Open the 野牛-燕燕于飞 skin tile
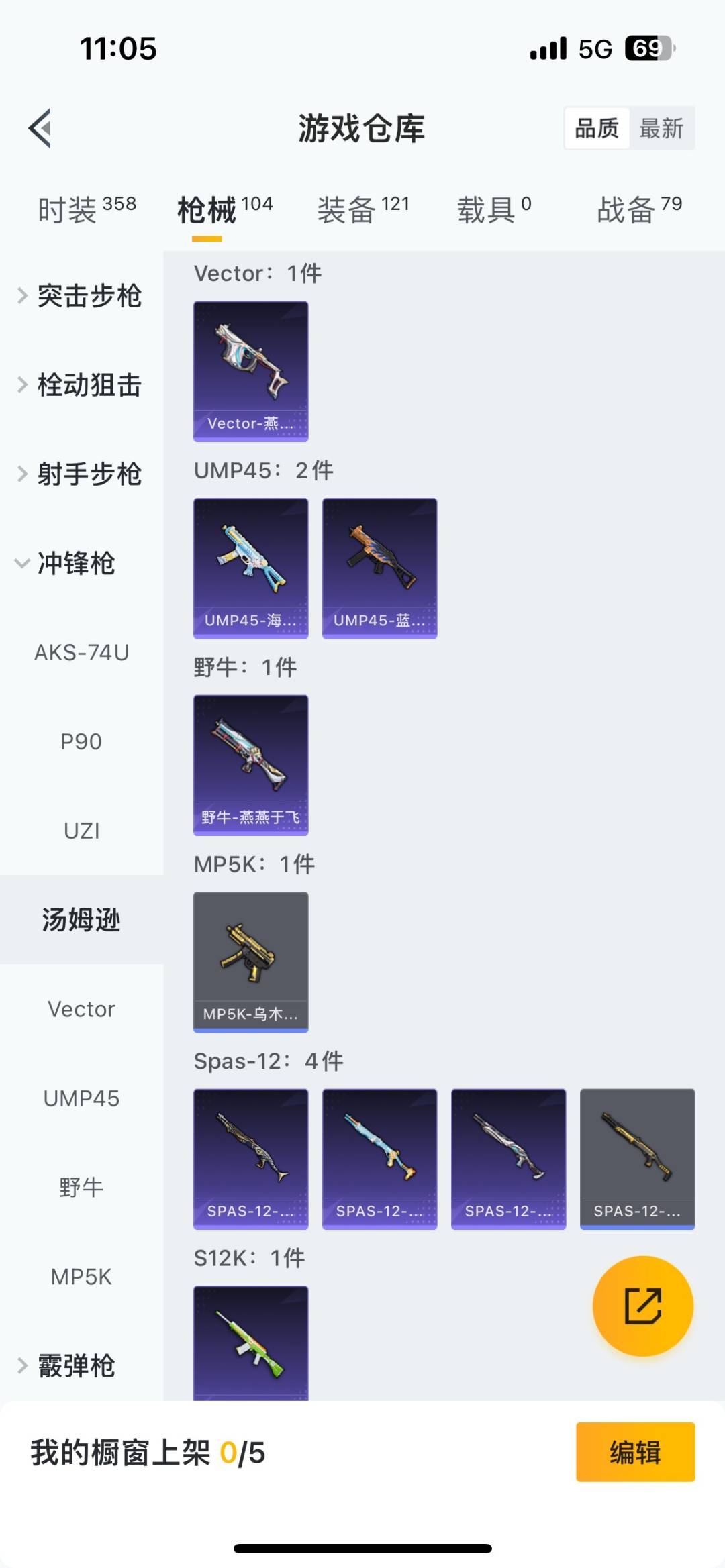This screenshot has height=1568, width=725. tap(251, 765)
